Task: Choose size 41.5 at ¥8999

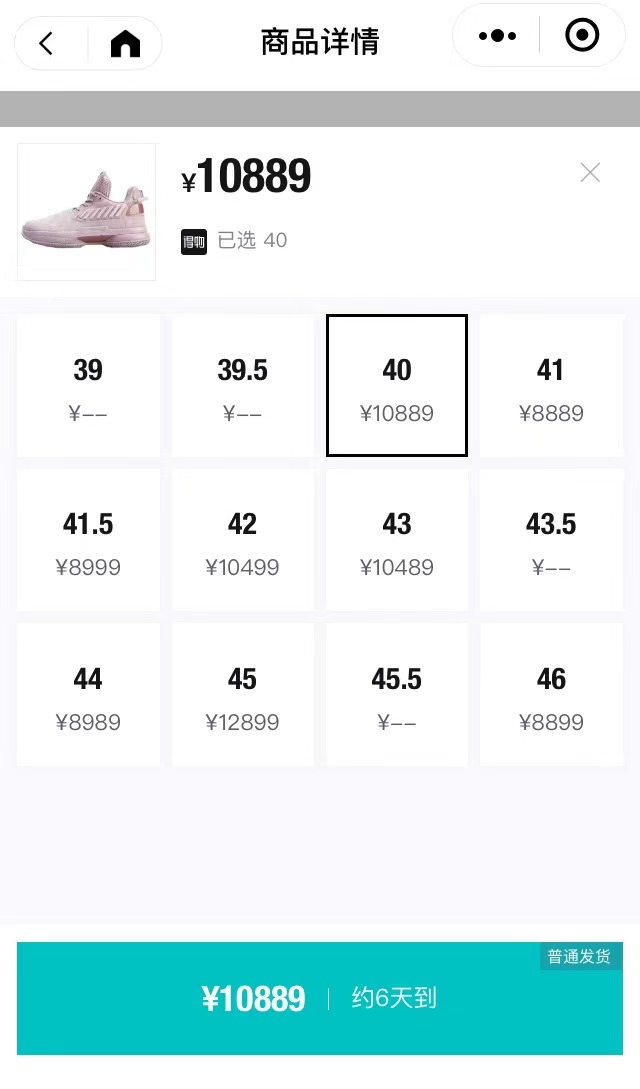Action: point(88,540)
